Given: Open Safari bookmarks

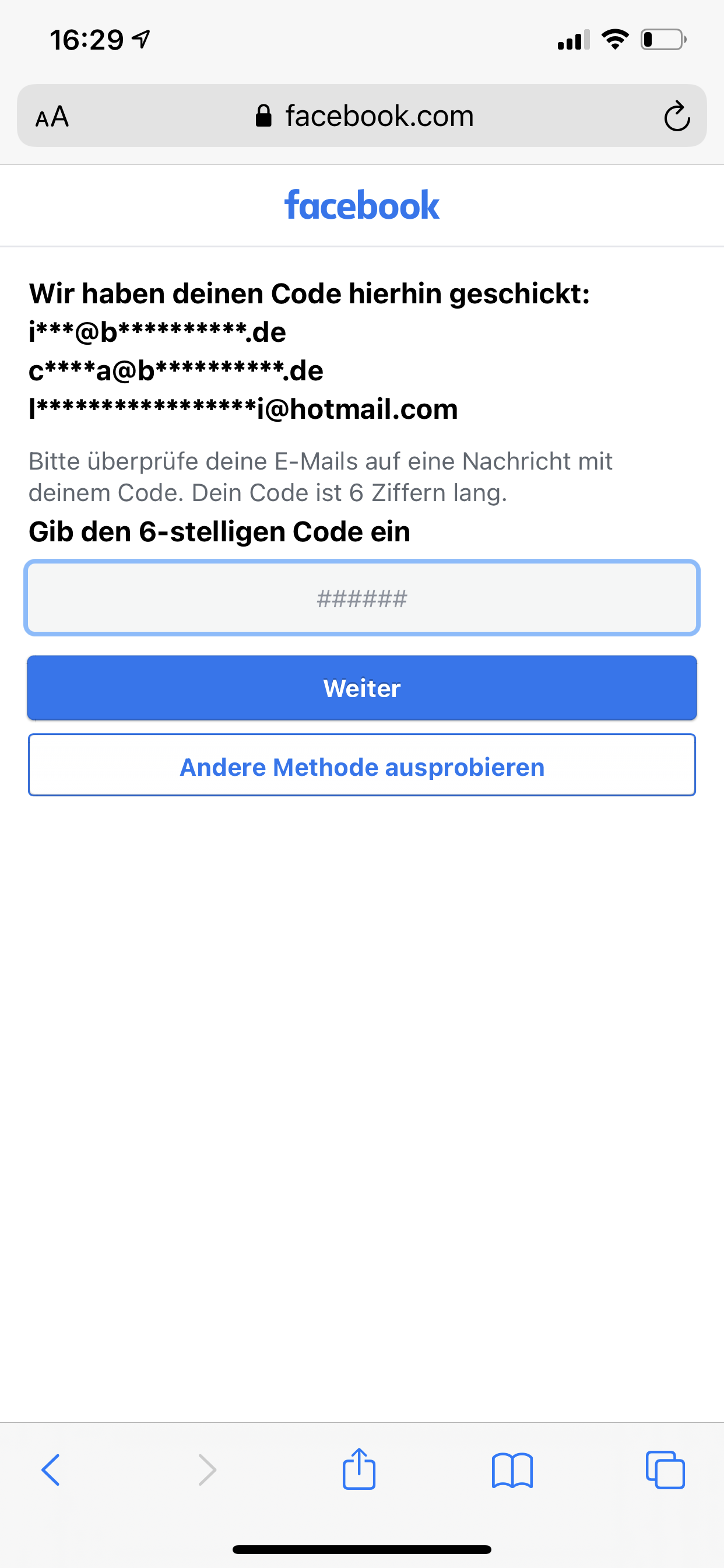Looking at the screenshot, I should [x=512, y=1471].
